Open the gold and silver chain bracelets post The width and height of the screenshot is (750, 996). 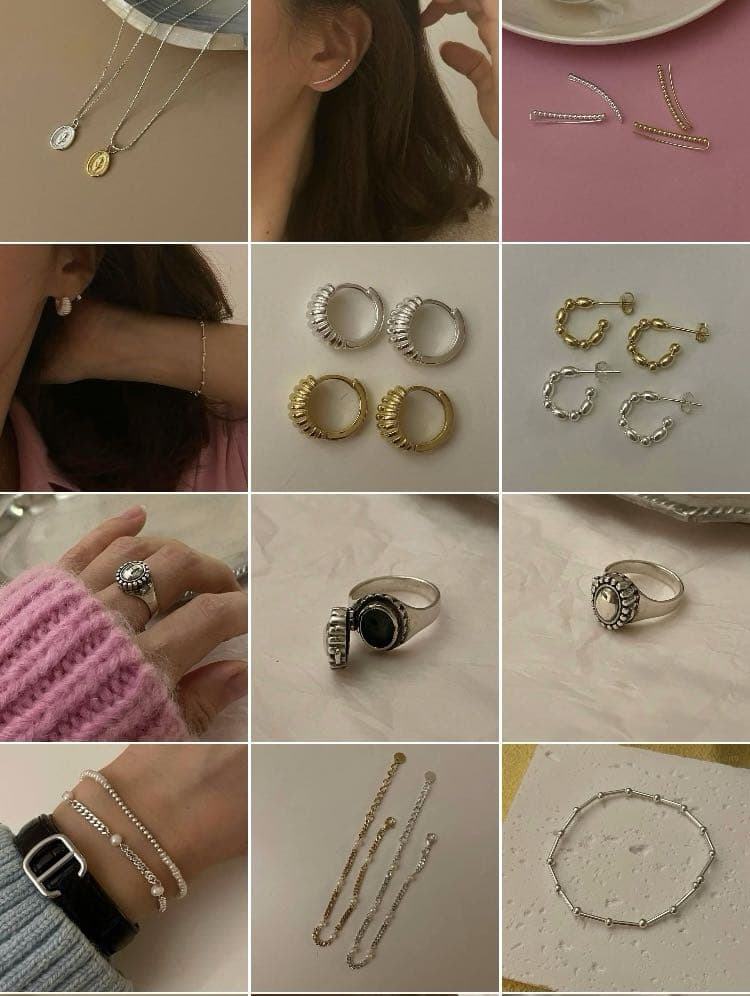point(374,867)
